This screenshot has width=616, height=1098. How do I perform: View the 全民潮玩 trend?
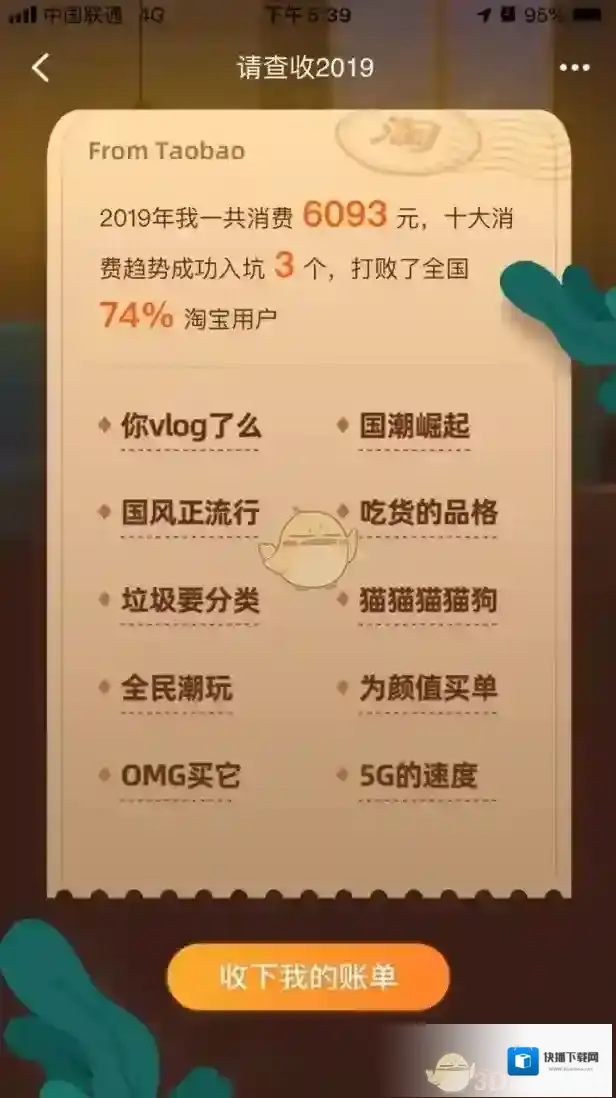pyautogui.click(x=176, y=688)
